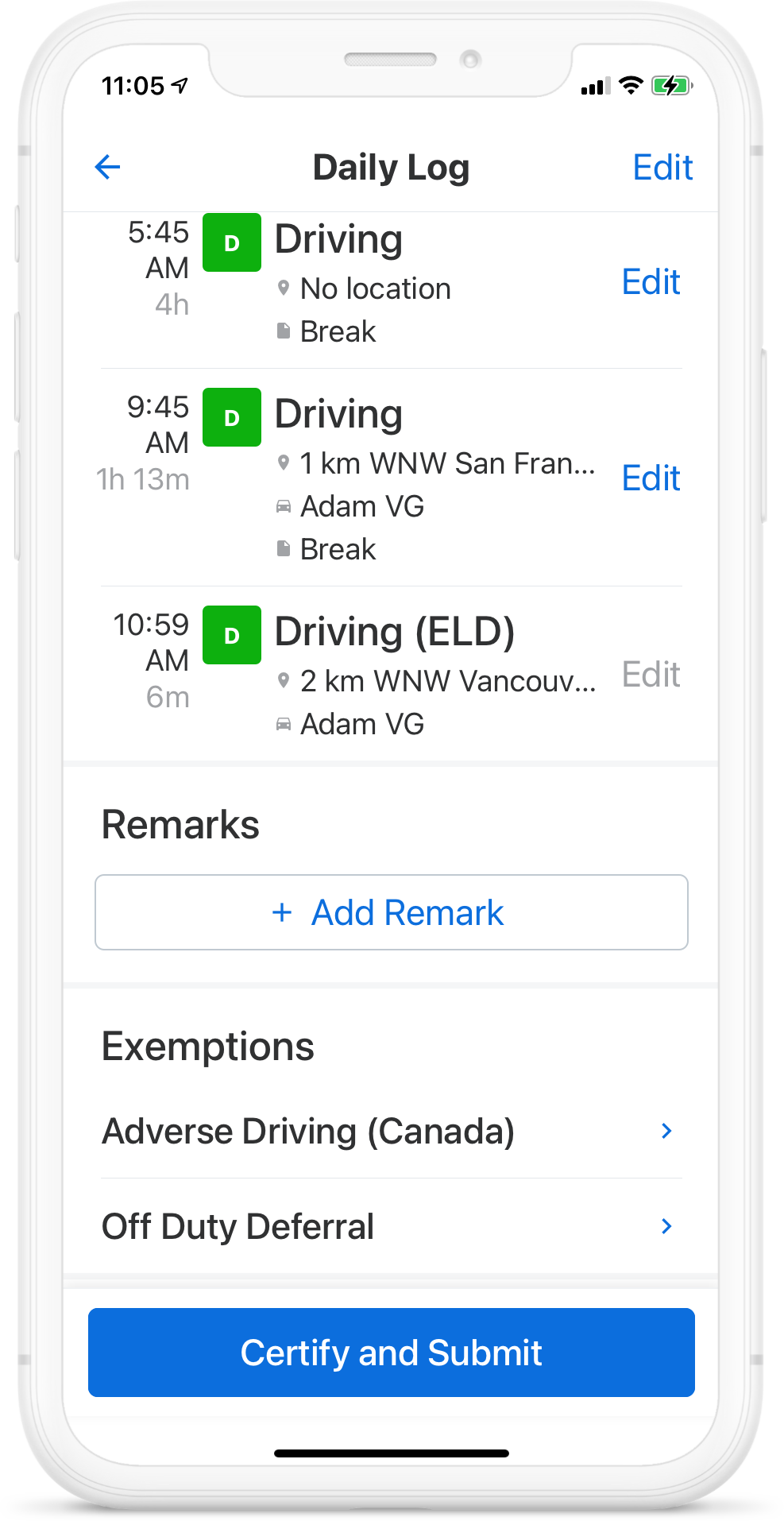The height and width of the screenshot is (1521, 784).
Task: Tap the Break document icon on the 5:45 entry
Action: (284, 331)
